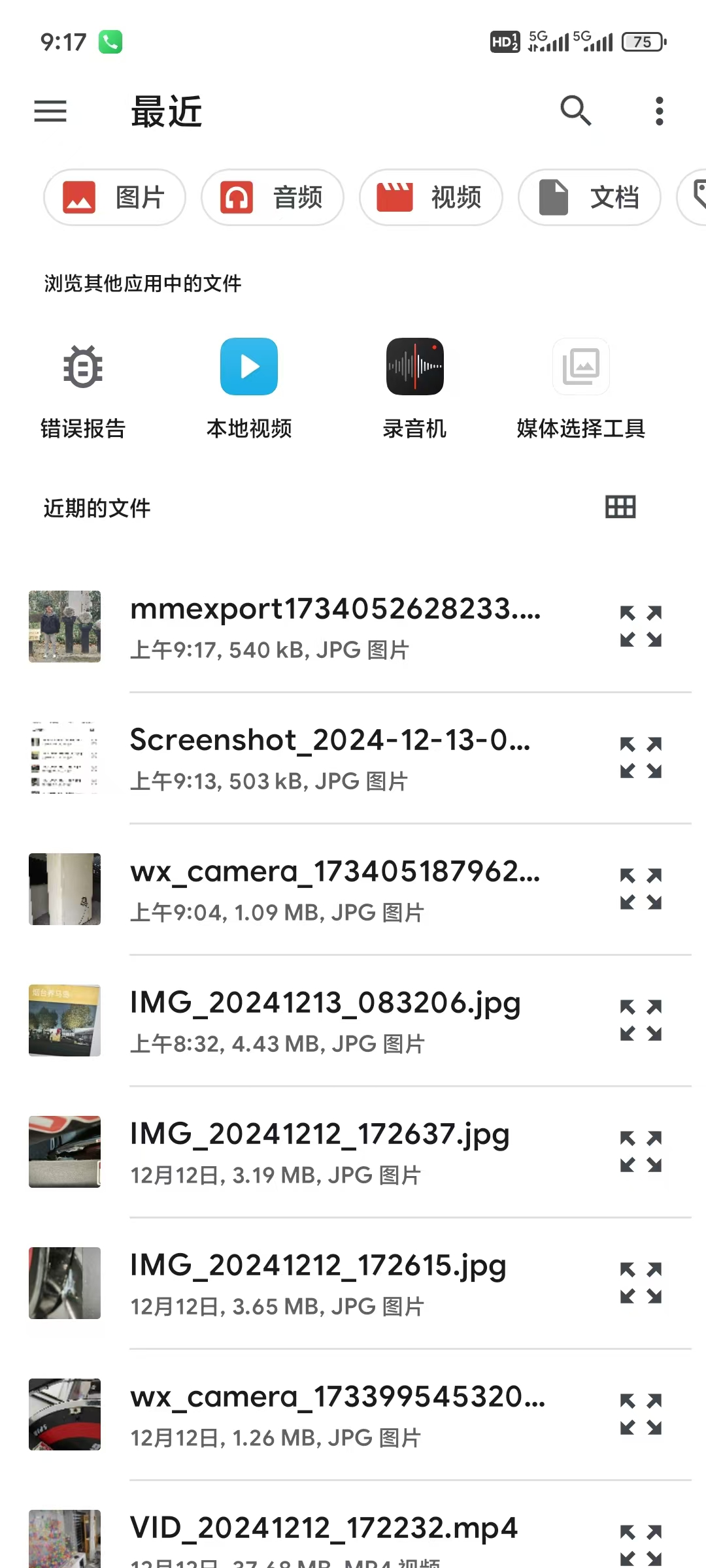Image resolution: width=706 pixels, height=1568 pixels.
Task: Open the mmexport1734052628233 image file
Action: click(x=335, y=626)
